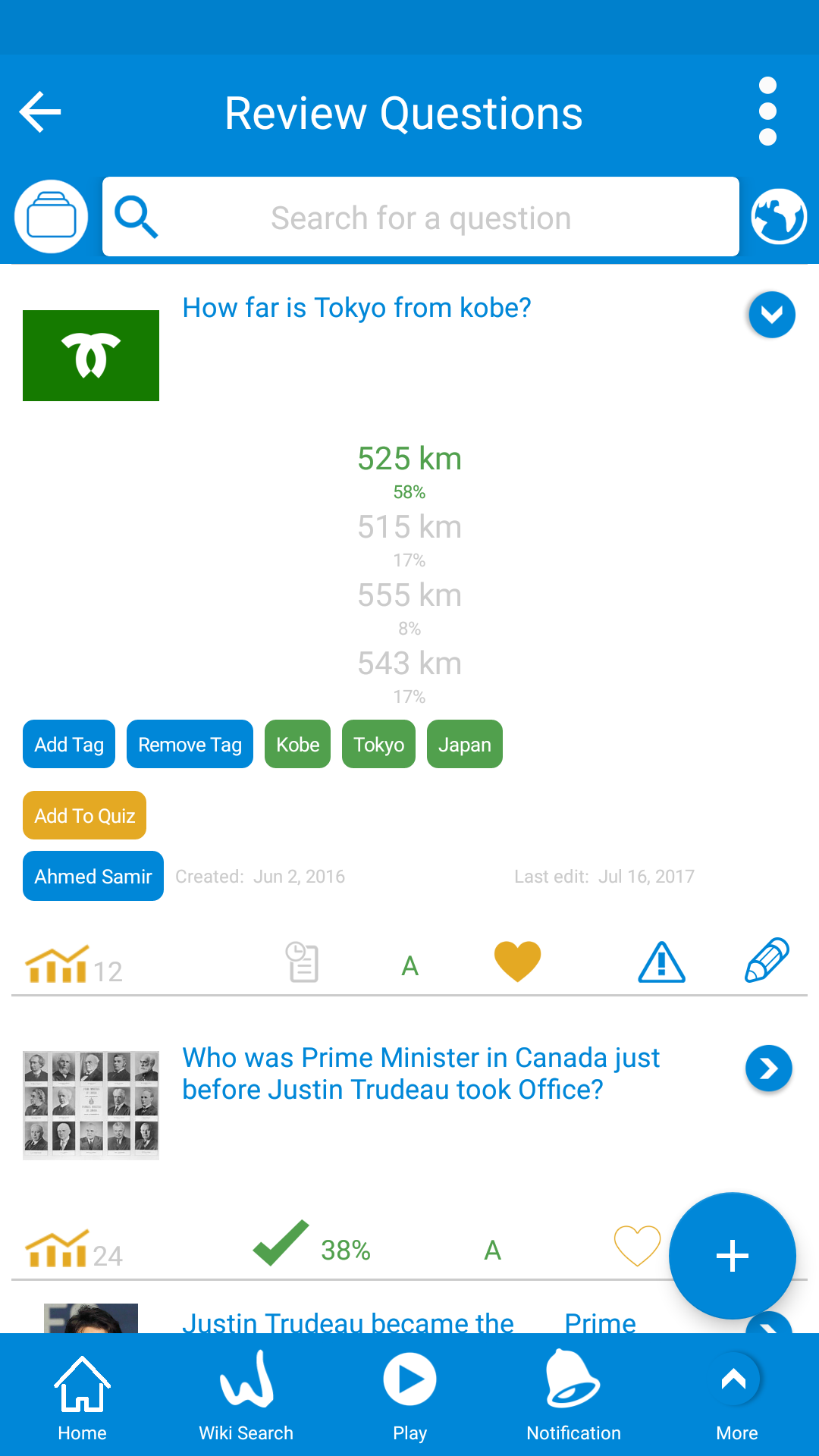The image size is (819, 1456).
Task: Unfavorite the Tokyo from Kobe question
Action: pyautogui.click(x=517, y=962)
